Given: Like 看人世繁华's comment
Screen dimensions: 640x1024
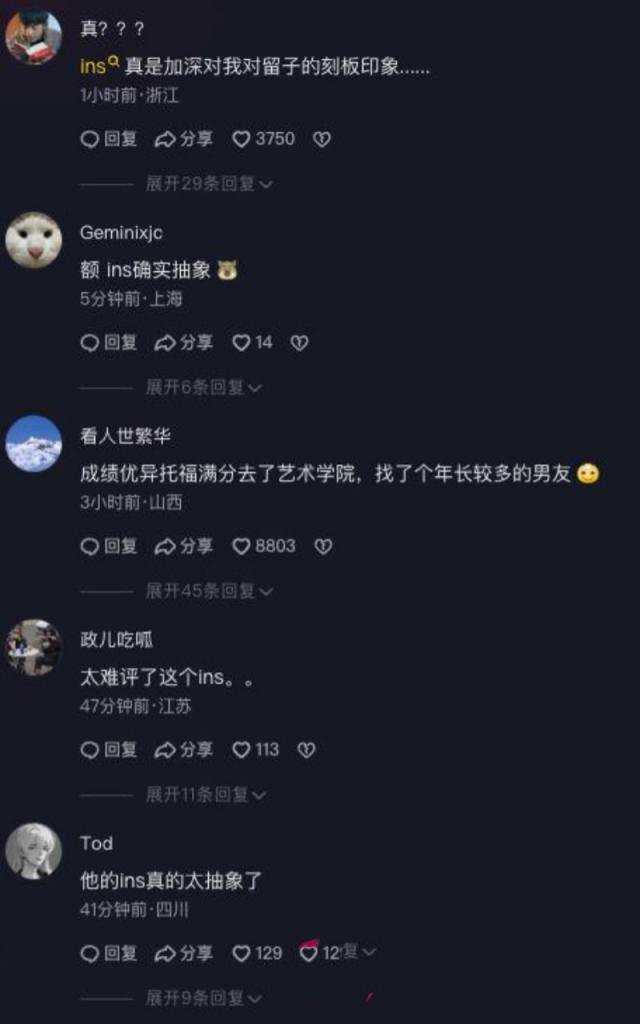Looking at the screenshot, I should pyautogui.click(x=241, y=547).
